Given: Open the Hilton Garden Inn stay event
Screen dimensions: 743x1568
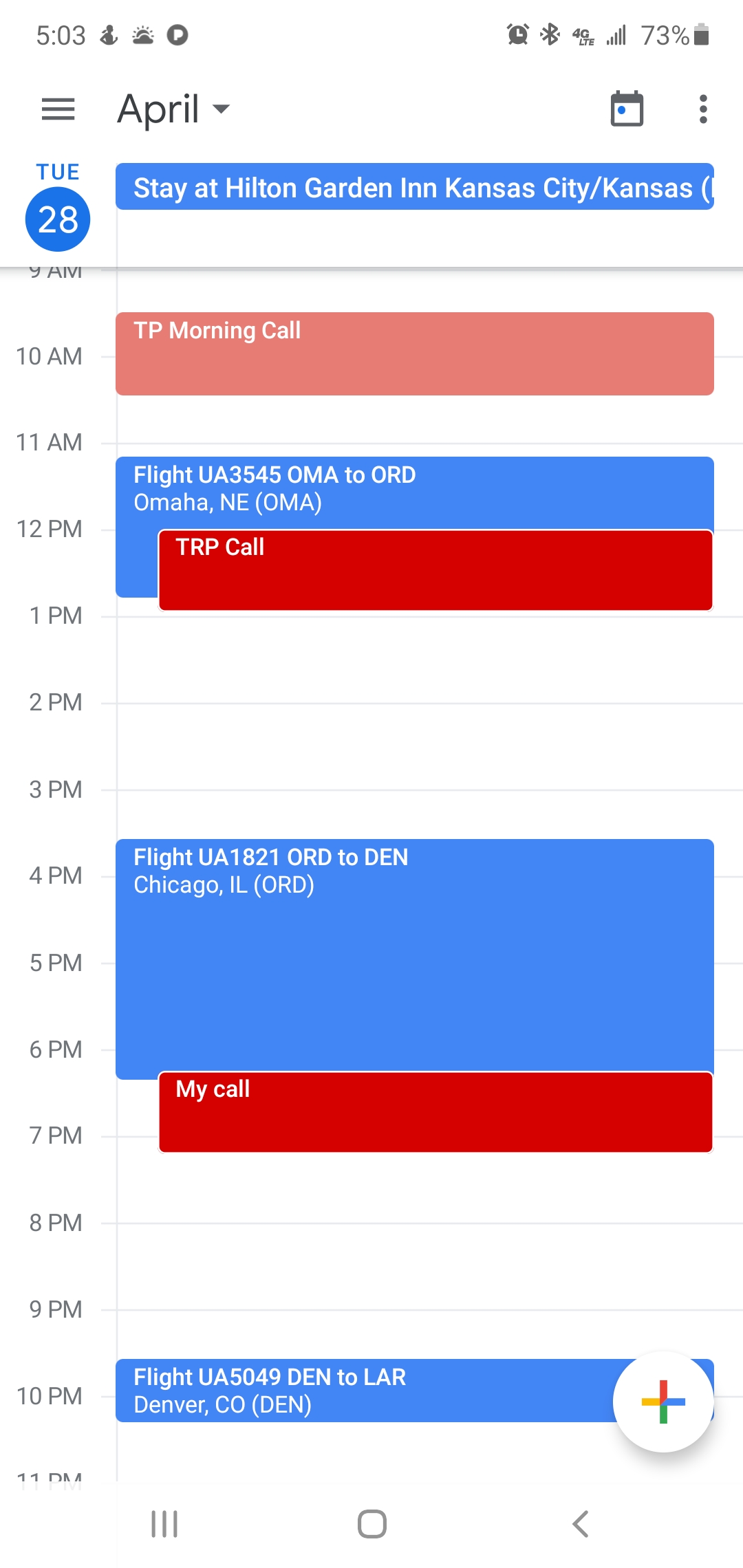Looking at the screenshot, I should [x=414, y=187].
